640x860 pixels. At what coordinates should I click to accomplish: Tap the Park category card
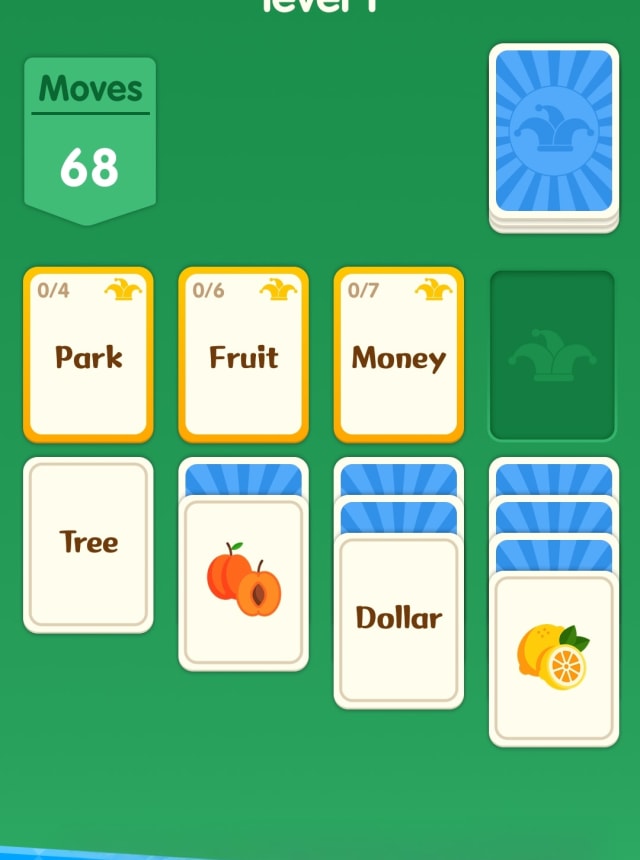click(88, 355)
